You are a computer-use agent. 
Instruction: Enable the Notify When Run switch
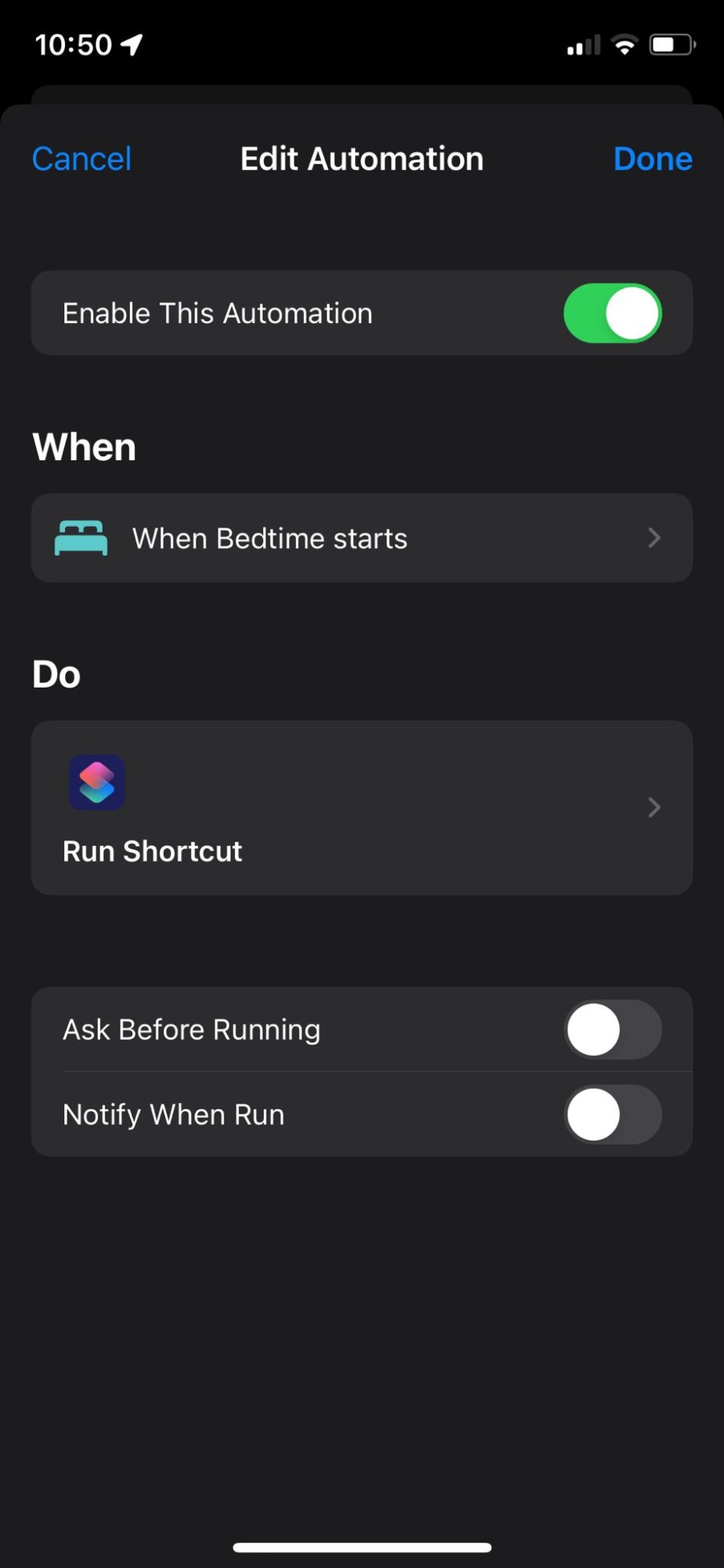coord(612,1114)
